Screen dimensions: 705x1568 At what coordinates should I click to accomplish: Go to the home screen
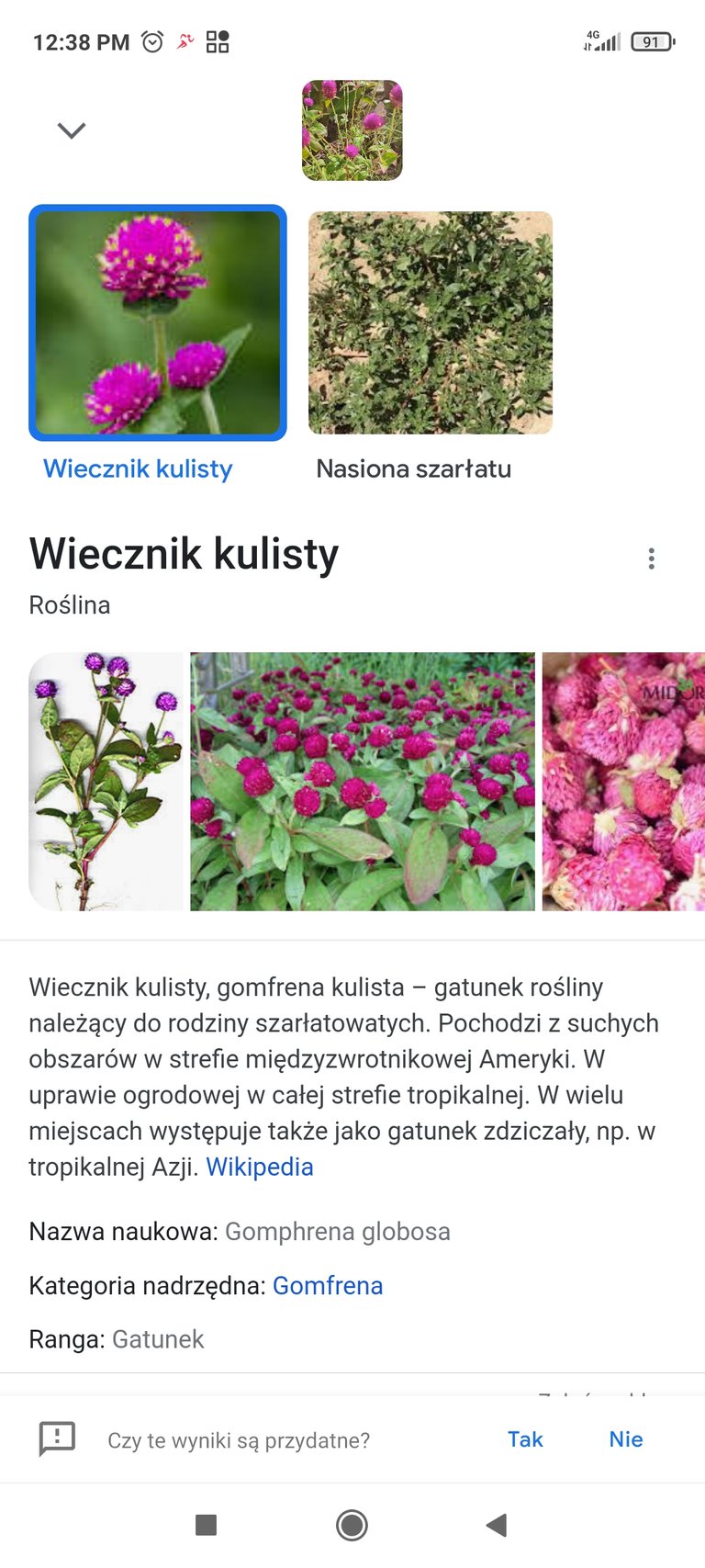352,1526
